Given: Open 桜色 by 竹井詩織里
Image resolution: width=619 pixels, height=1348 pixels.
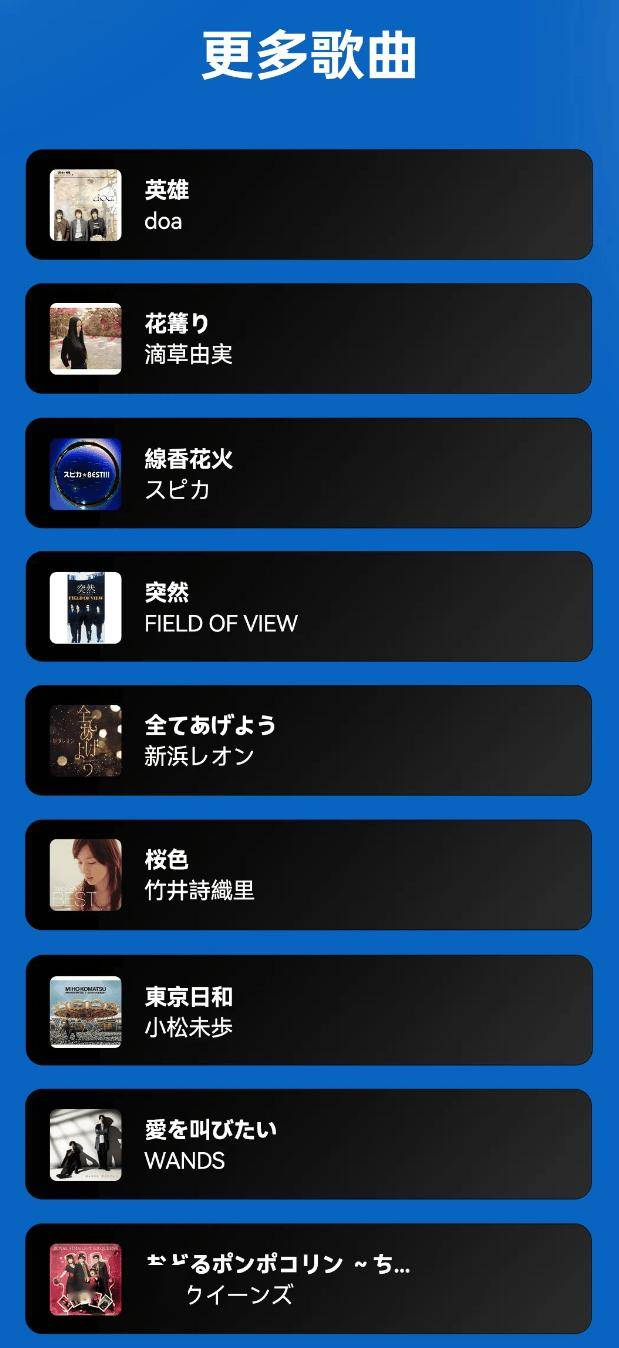Looking at the screenshot, I should (x=309, y=875).
